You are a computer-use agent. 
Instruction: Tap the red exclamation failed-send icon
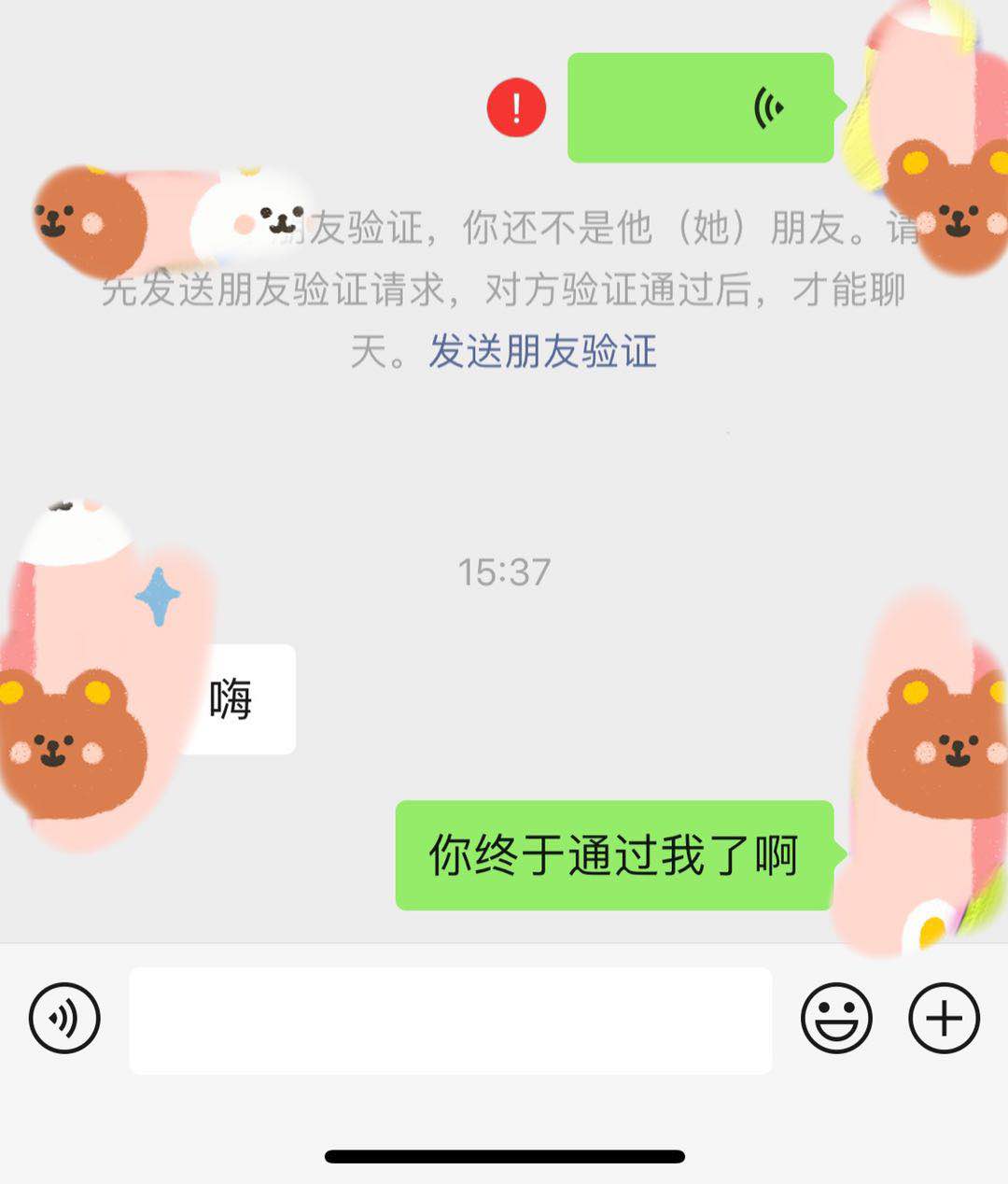click(514, 107)
